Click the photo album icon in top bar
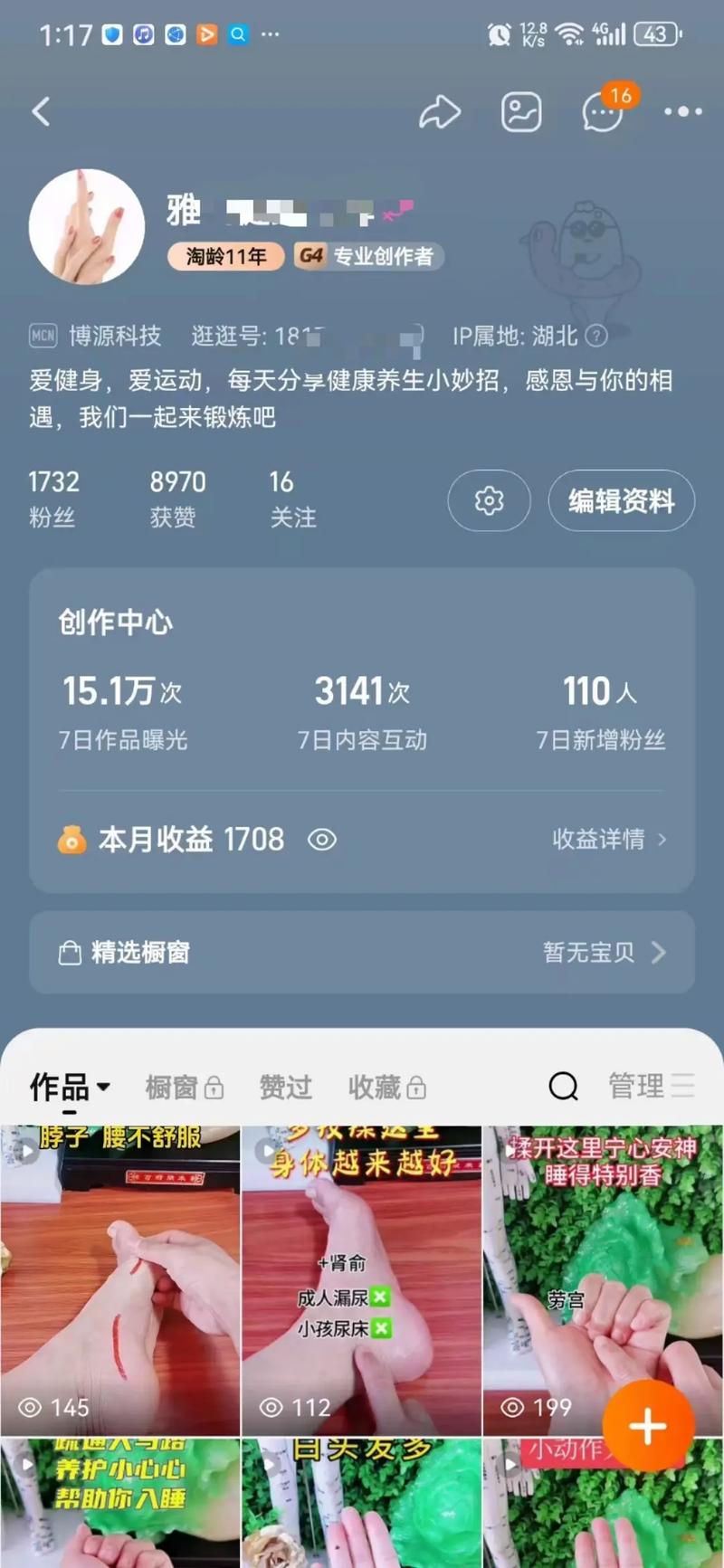This screenshot has width=724, height=1568. pos(522,110)
